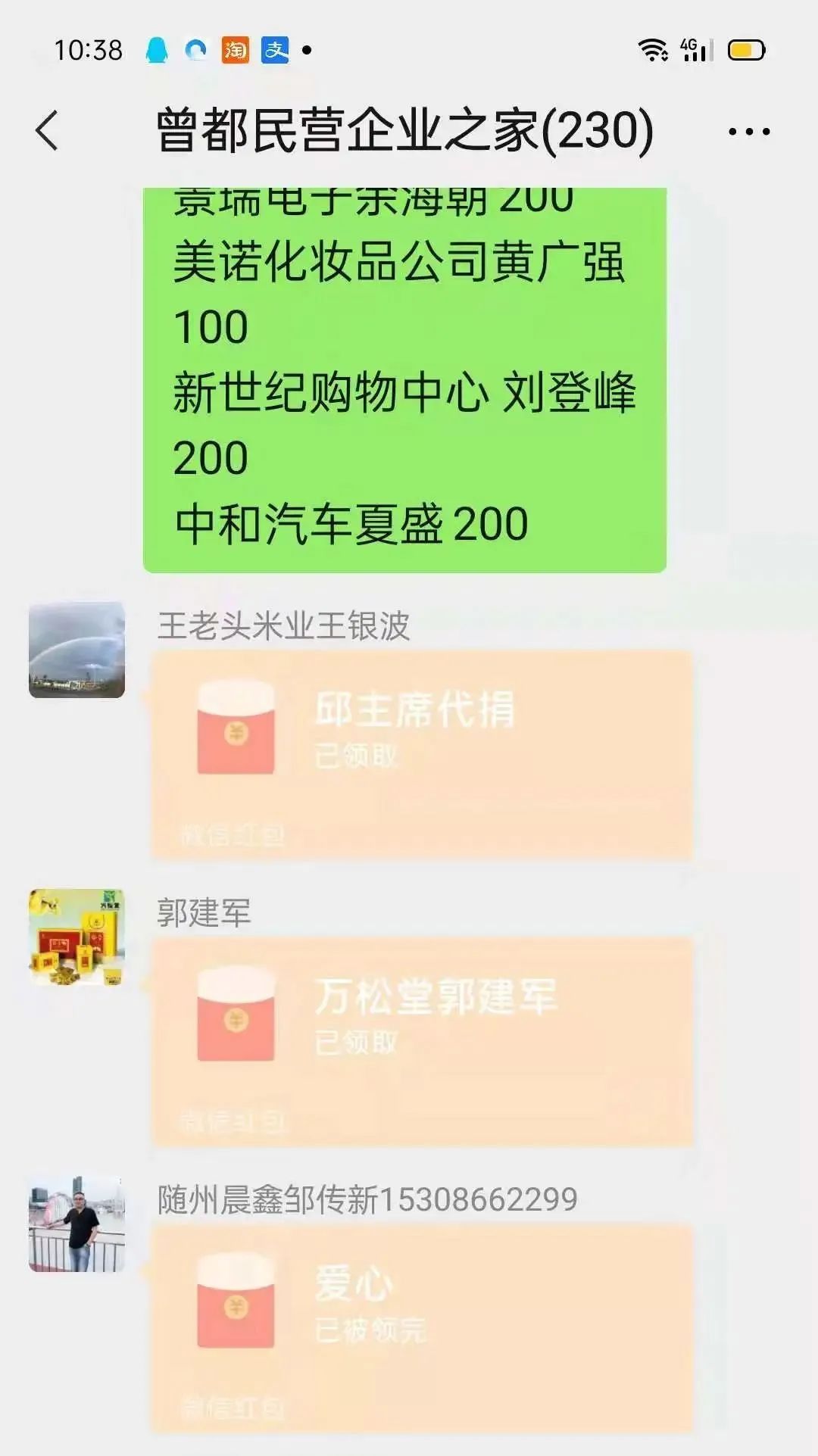Open the chat's three-dot menu
Viewport: 818px width, 1456px height.
pyautogui.click(x=748, y=132)
